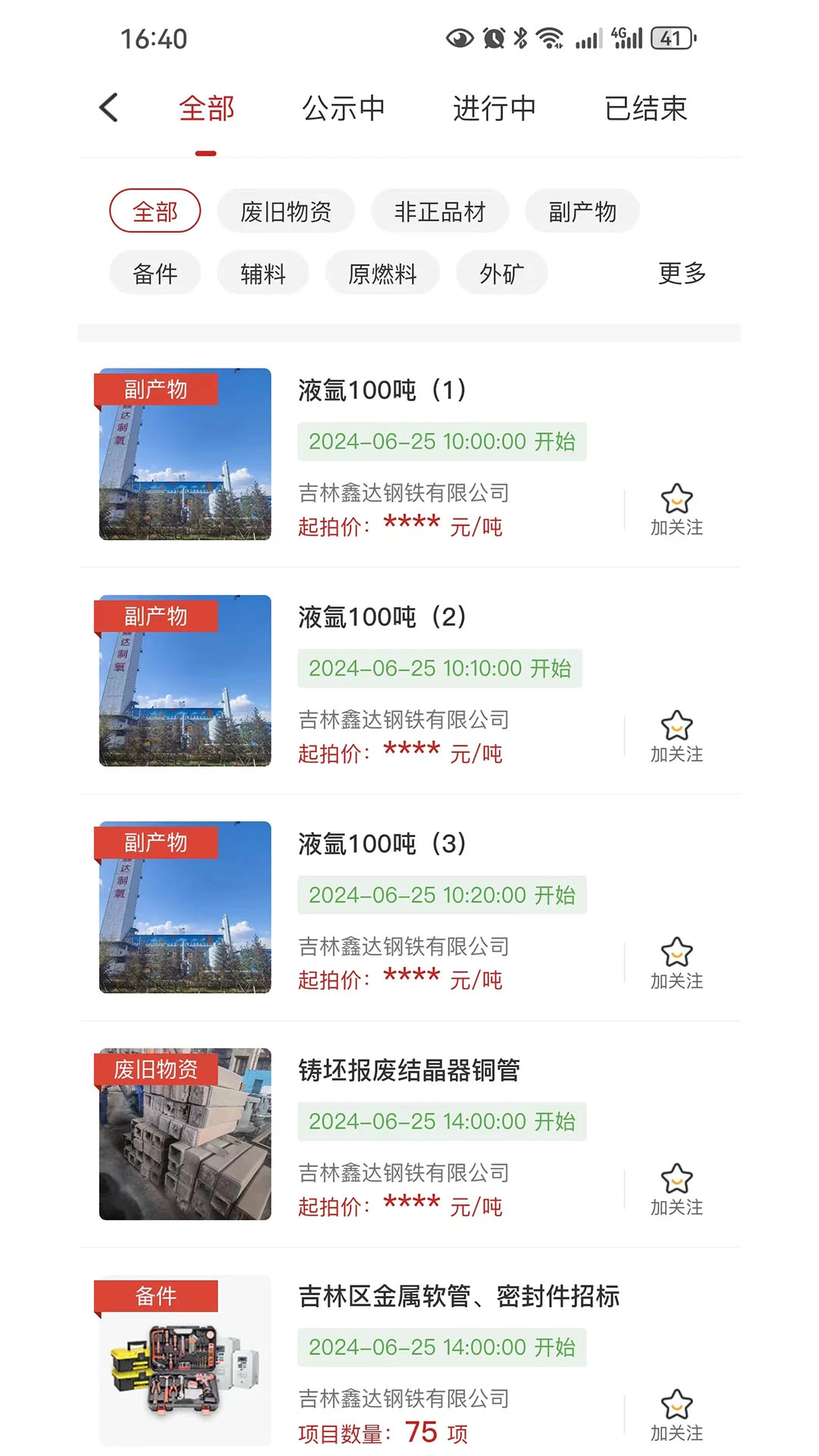819x1456 pixels.
Task: Select the 全部 category chip
Action: (x=155, y=212)
